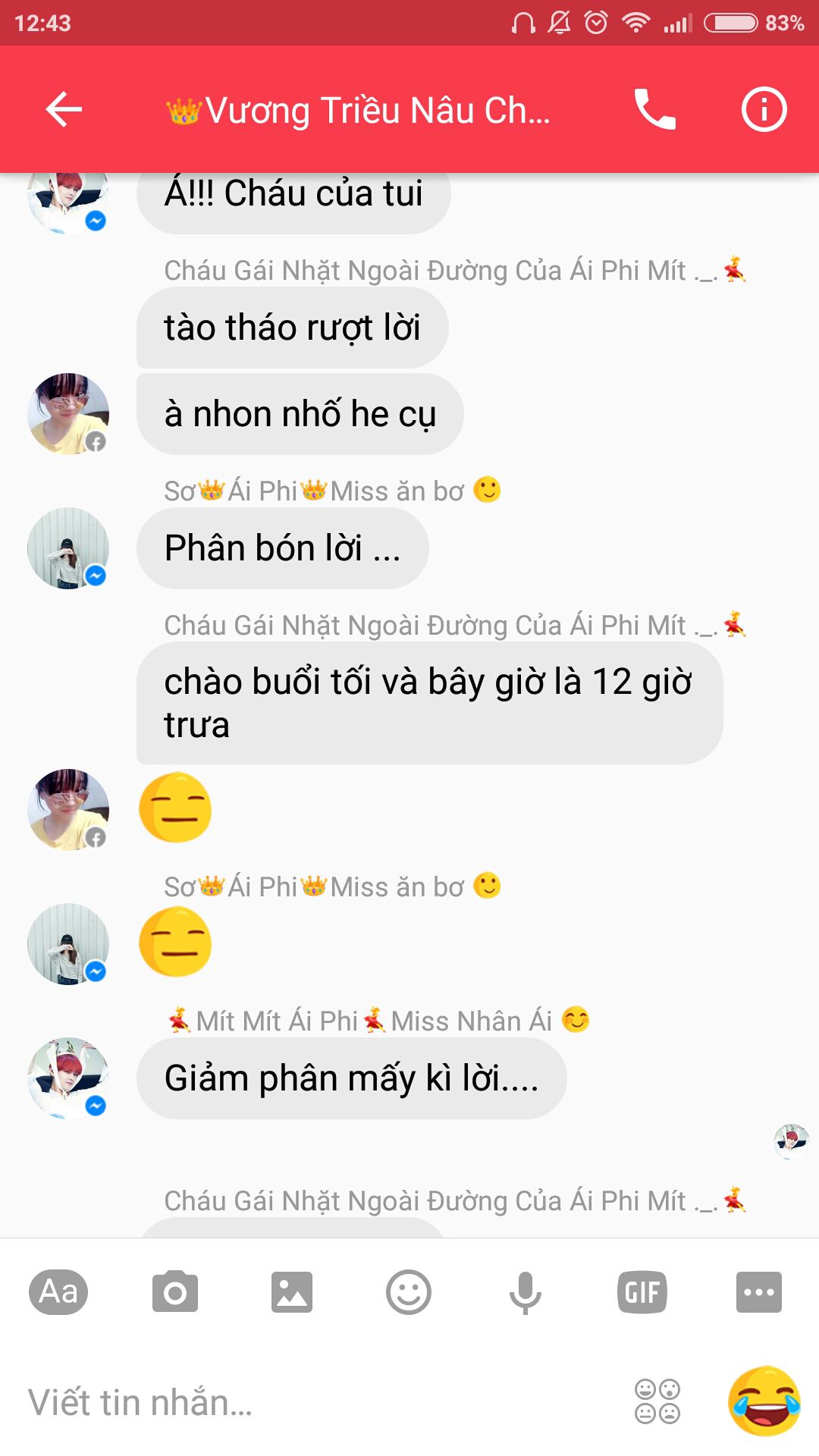Go back from the group chat
Image resolution: width=819 pixels, height=1456 pixels.
click(x=64, y=109)
